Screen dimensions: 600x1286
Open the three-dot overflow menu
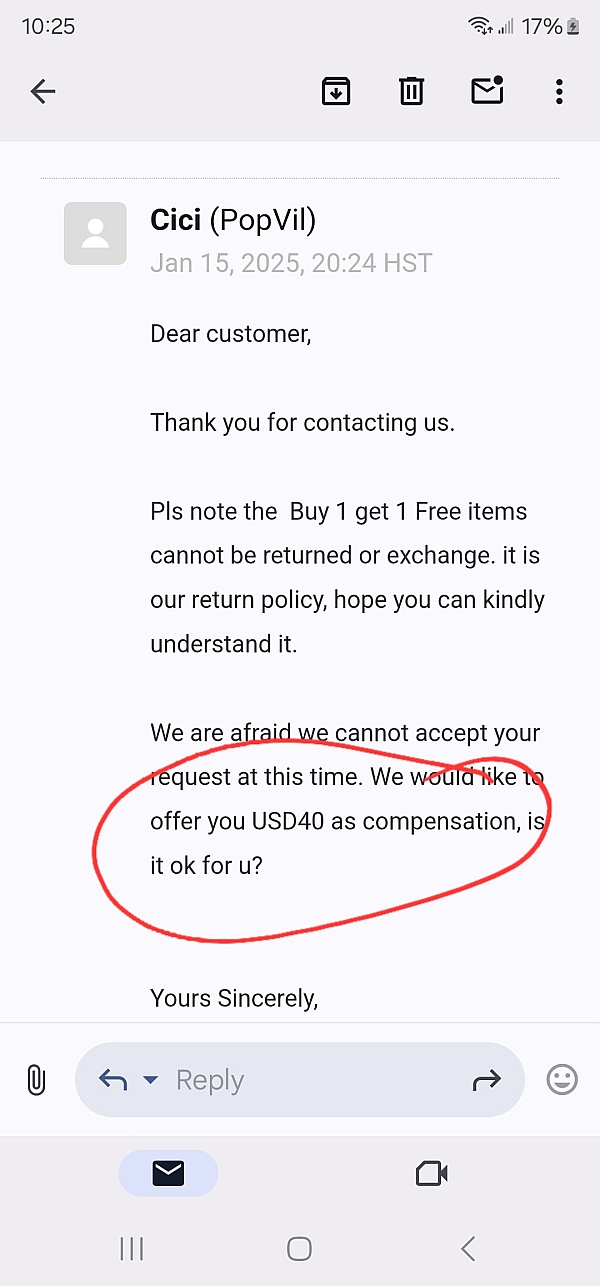[x=559, y=92]
